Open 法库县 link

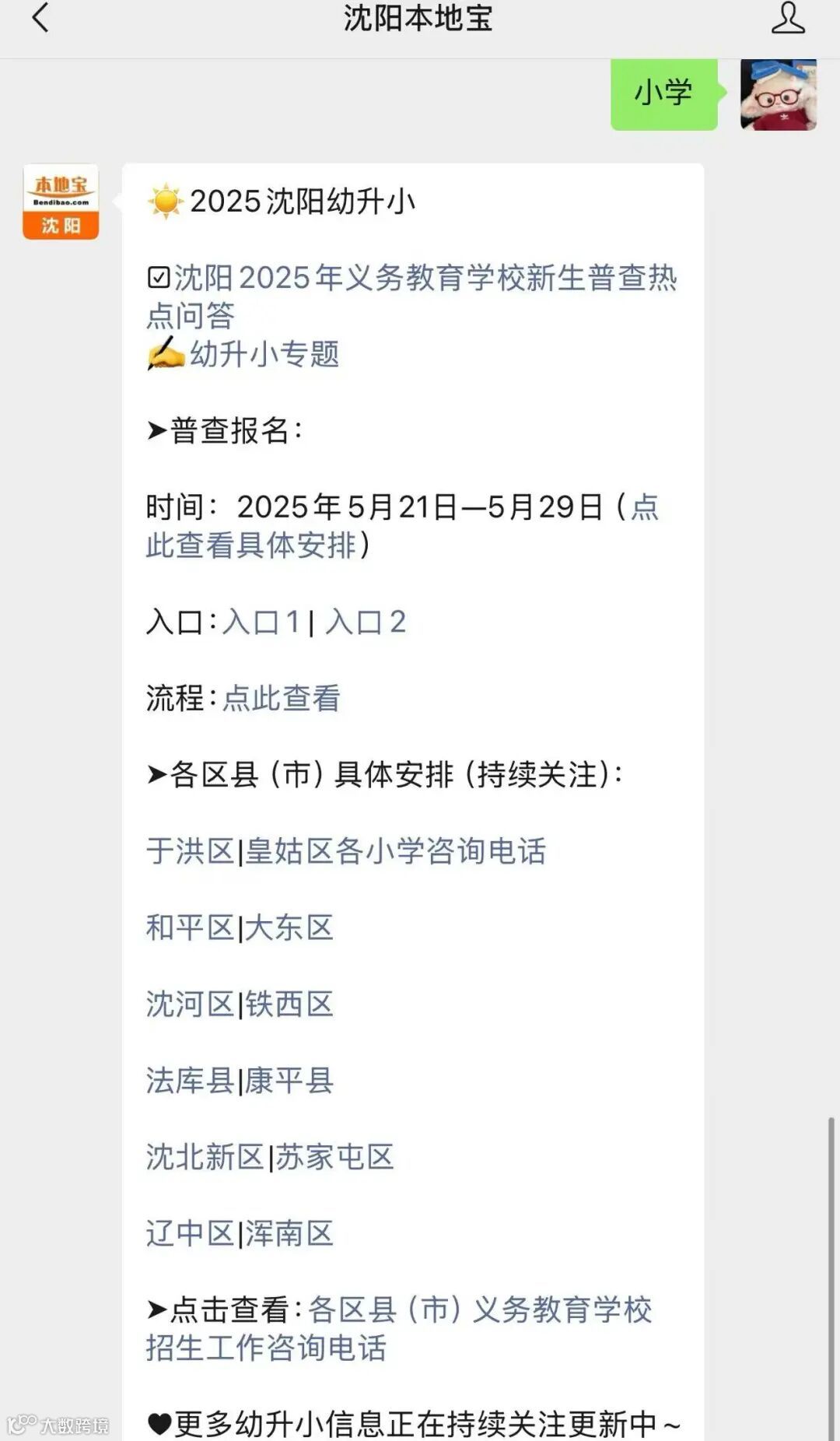coord(189,1080)
